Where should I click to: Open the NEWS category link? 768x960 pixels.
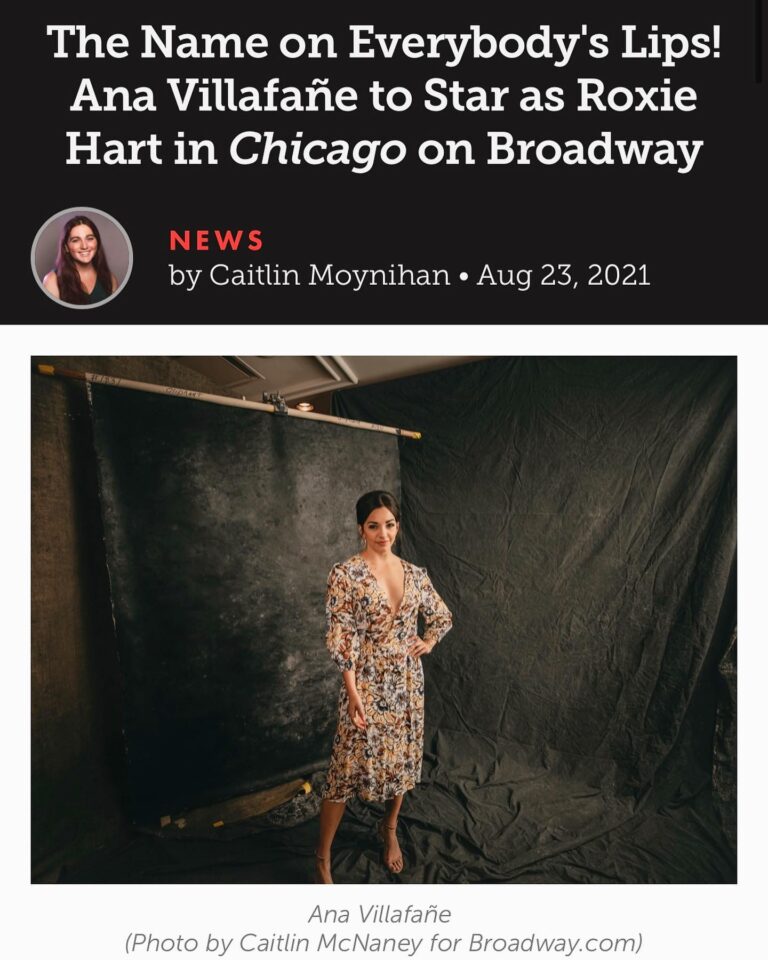tap(216, 240)
